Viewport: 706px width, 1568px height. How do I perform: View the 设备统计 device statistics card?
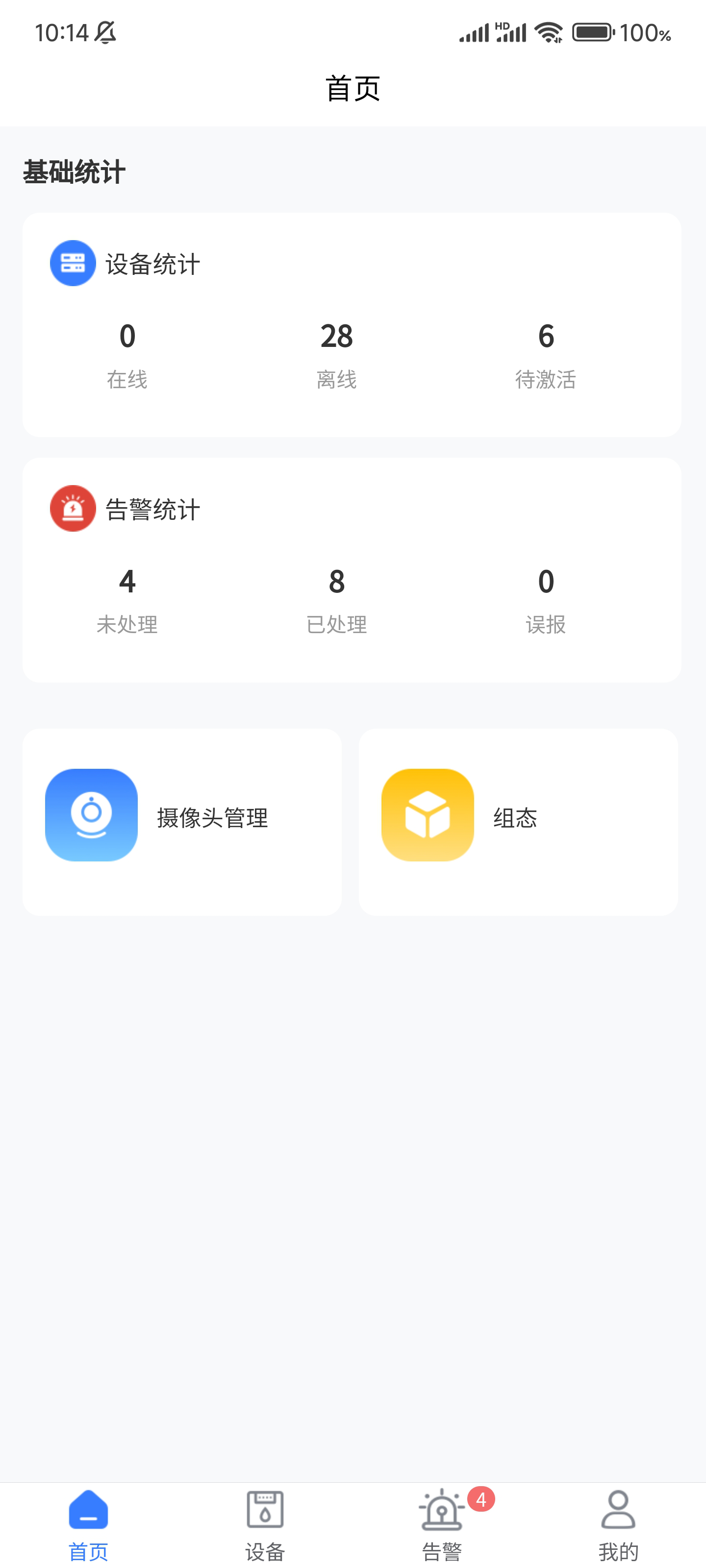pos(352,324)
